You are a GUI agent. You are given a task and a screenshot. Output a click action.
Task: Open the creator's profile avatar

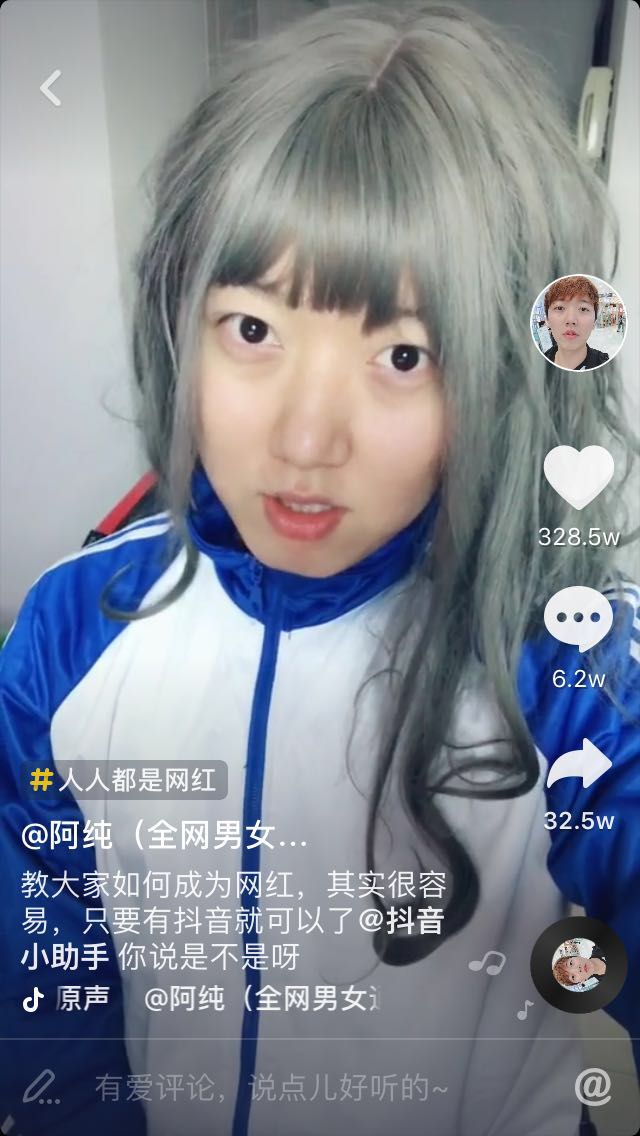578,323
